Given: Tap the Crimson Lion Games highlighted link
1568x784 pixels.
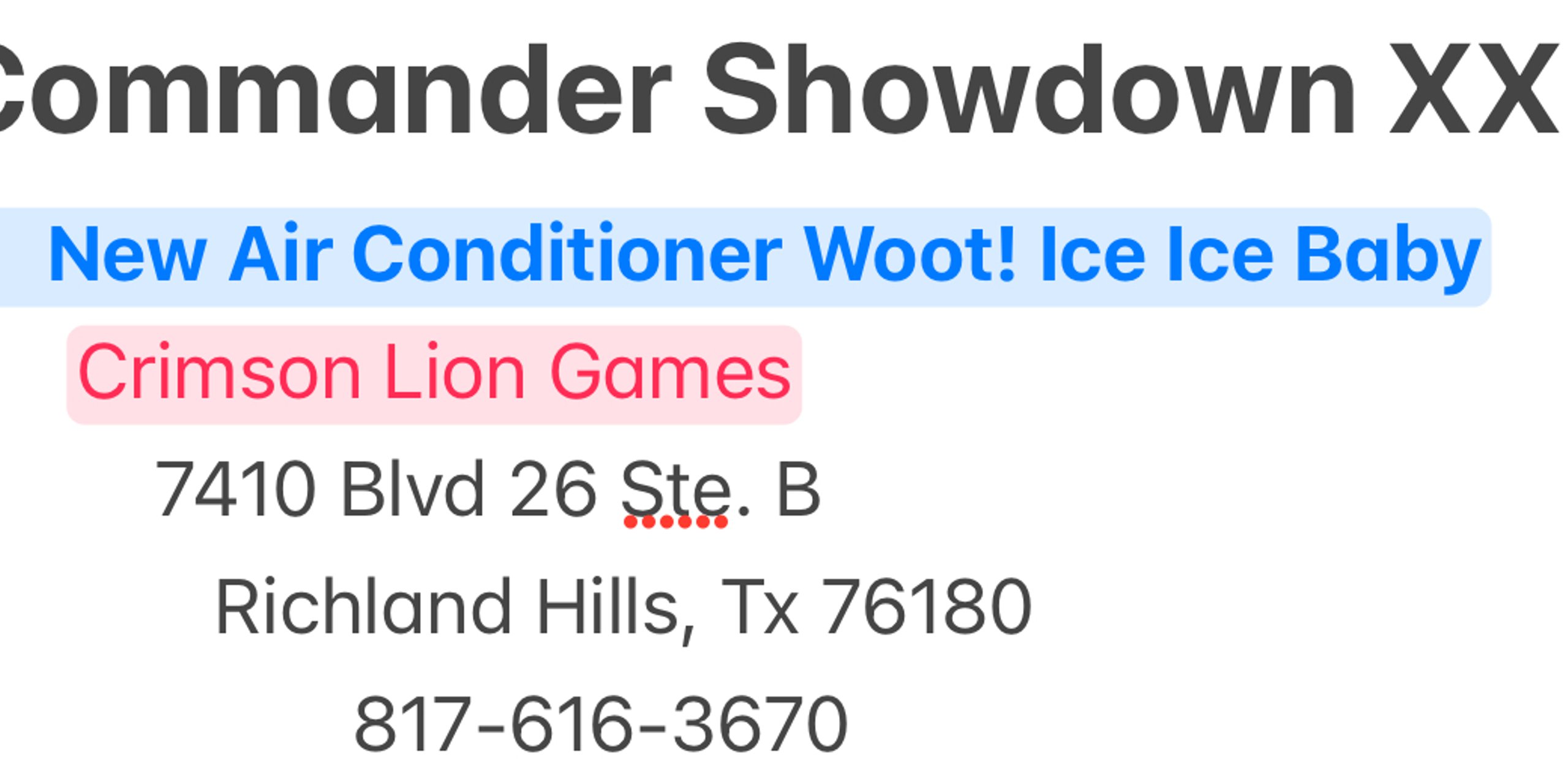Looking at the screenshot, I should (434, 374).
